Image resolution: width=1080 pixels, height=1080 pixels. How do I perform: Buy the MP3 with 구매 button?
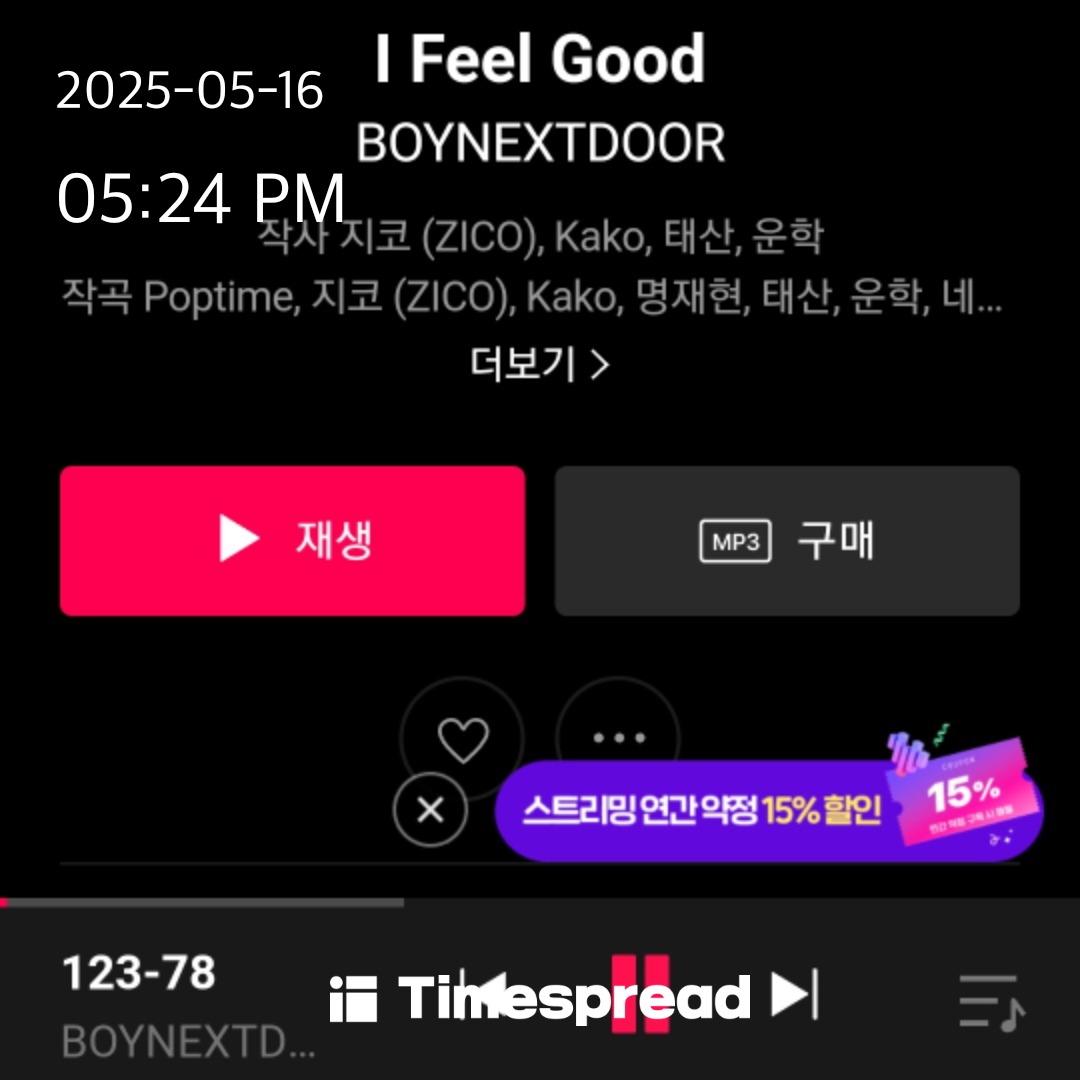coord(787,541)
